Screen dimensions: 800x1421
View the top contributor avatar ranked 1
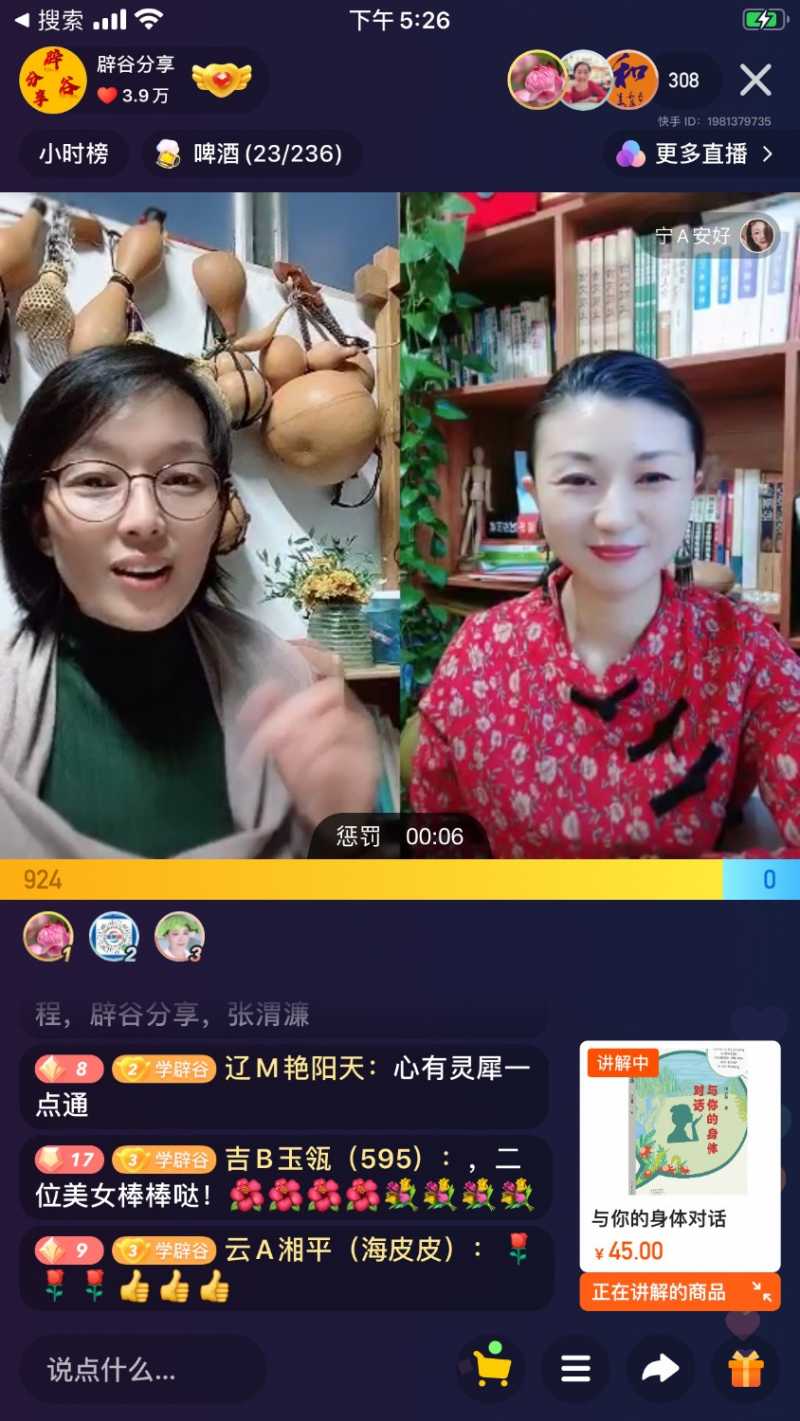(x=48, y=936)
